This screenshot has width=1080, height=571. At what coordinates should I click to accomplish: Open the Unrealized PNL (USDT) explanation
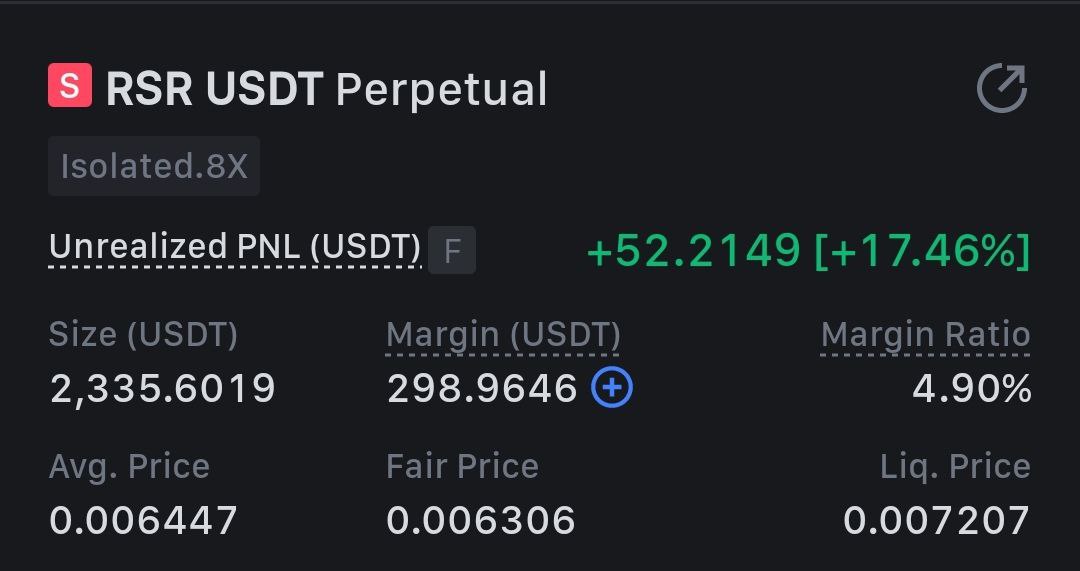(235, 247)
